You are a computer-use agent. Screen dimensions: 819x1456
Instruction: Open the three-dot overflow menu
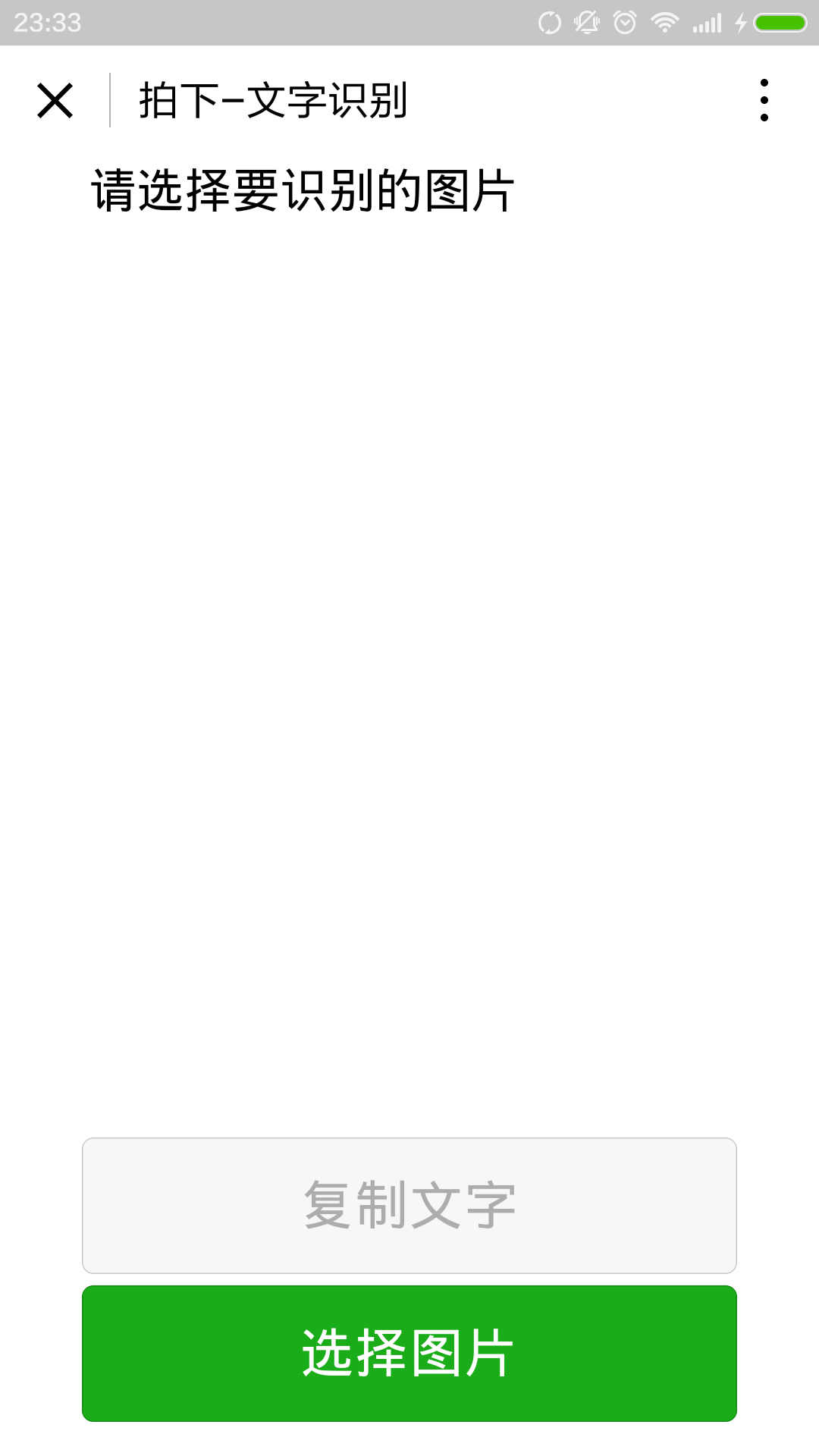pos(764,100)
